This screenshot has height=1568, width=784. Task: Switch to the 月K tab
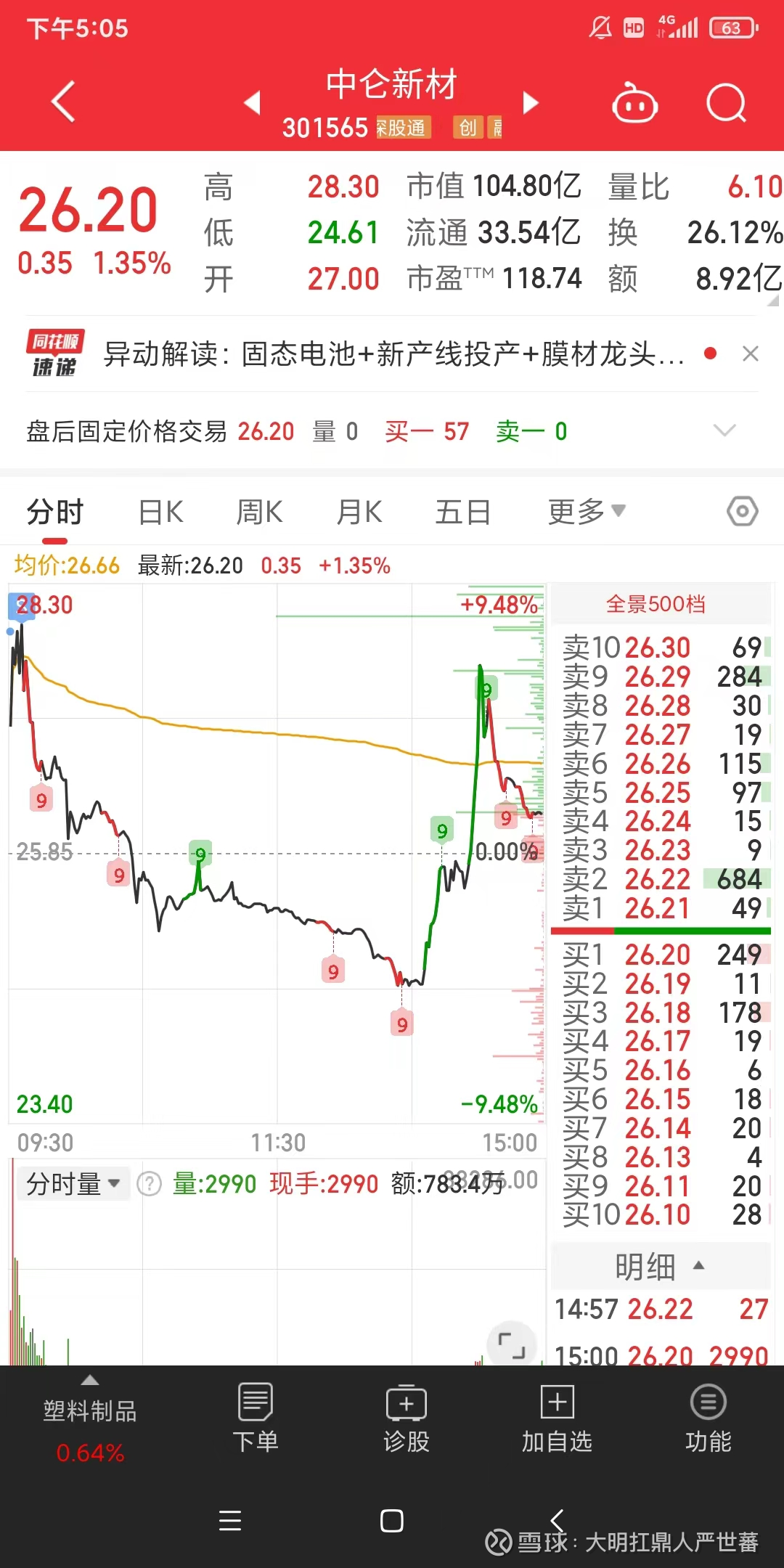point(359,513)
